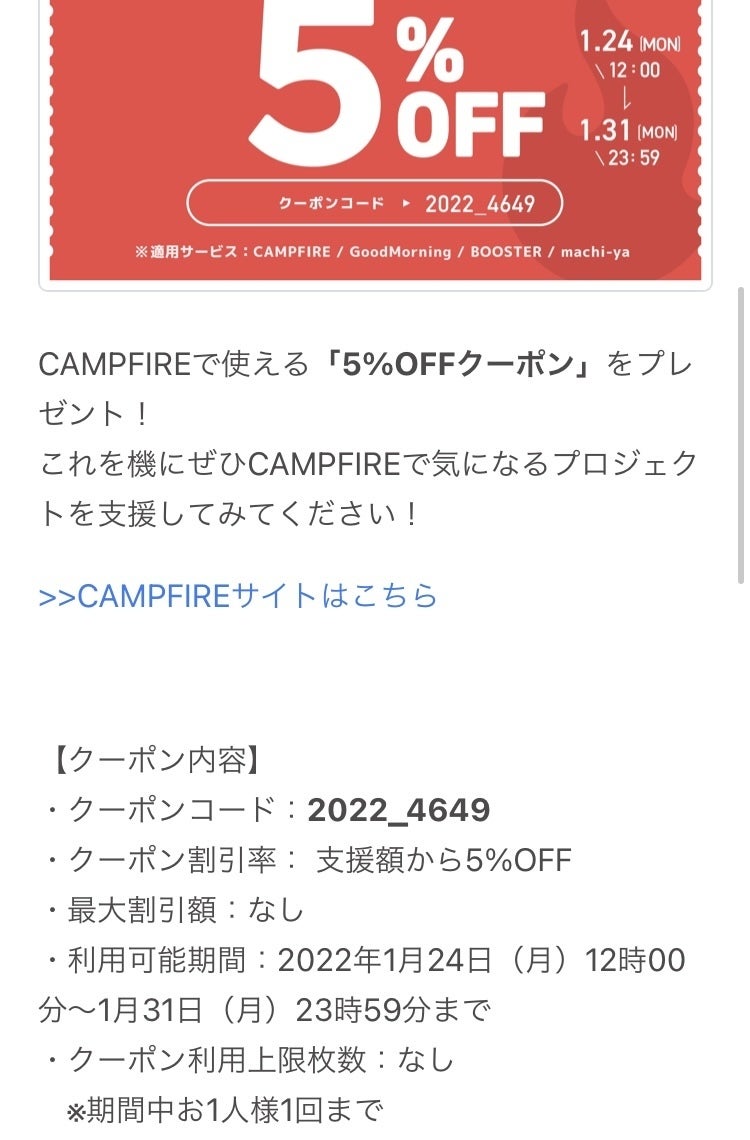Tap the 5%OFF coupon banner image
The image size is (750, 1140).
click(375, 140)
